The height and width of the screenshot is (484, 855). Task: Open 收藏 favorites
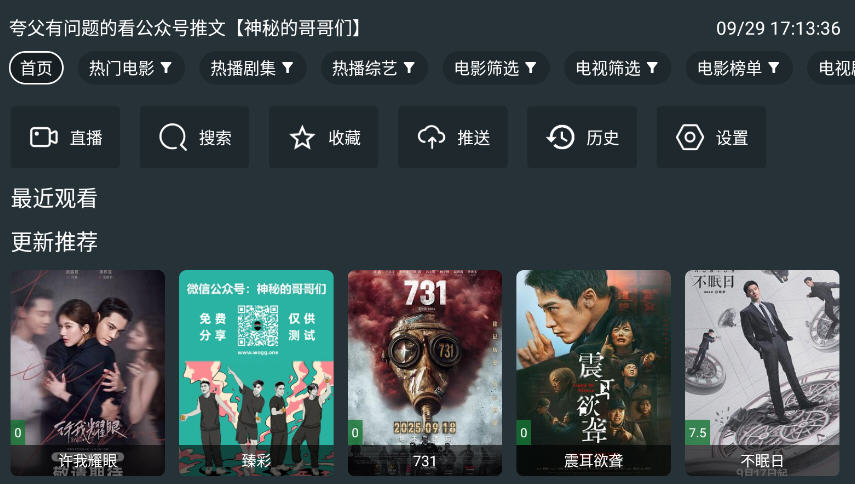coord(324,138)
